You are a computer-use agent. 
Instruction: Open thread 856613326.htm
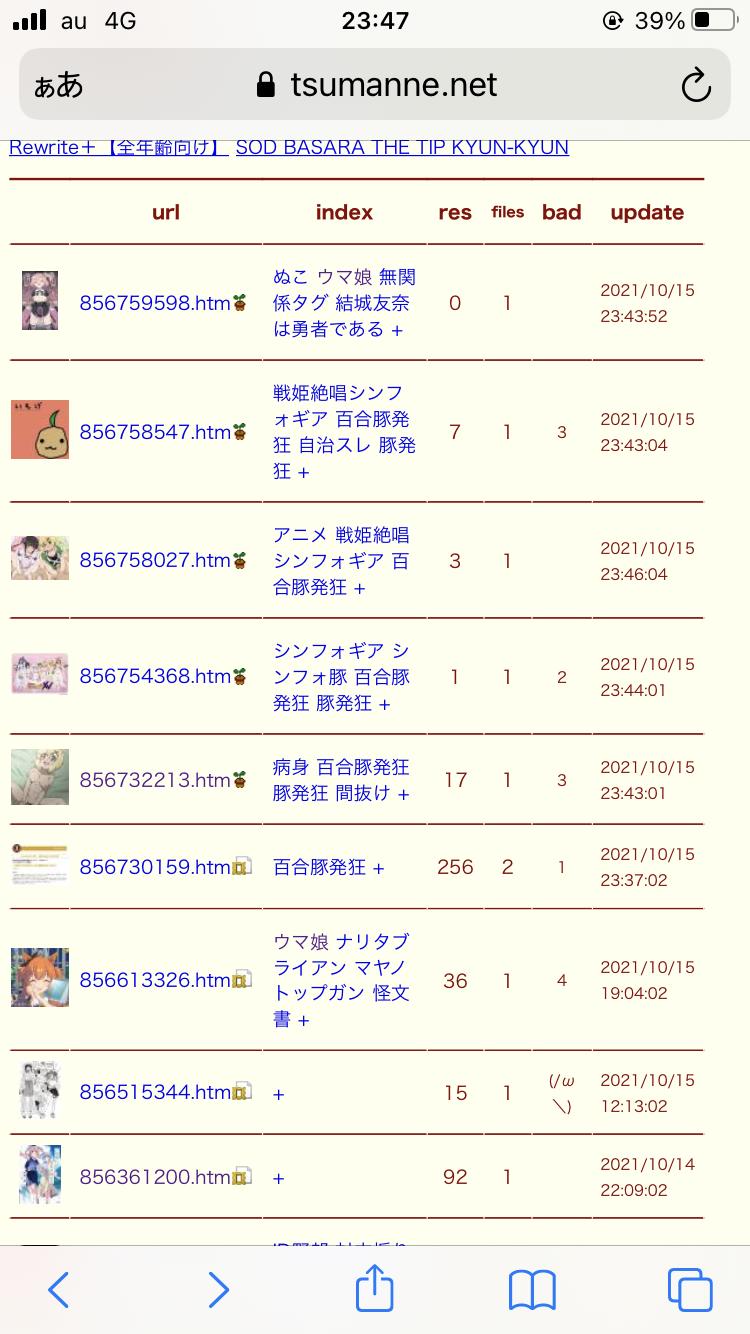coord(155,980)
